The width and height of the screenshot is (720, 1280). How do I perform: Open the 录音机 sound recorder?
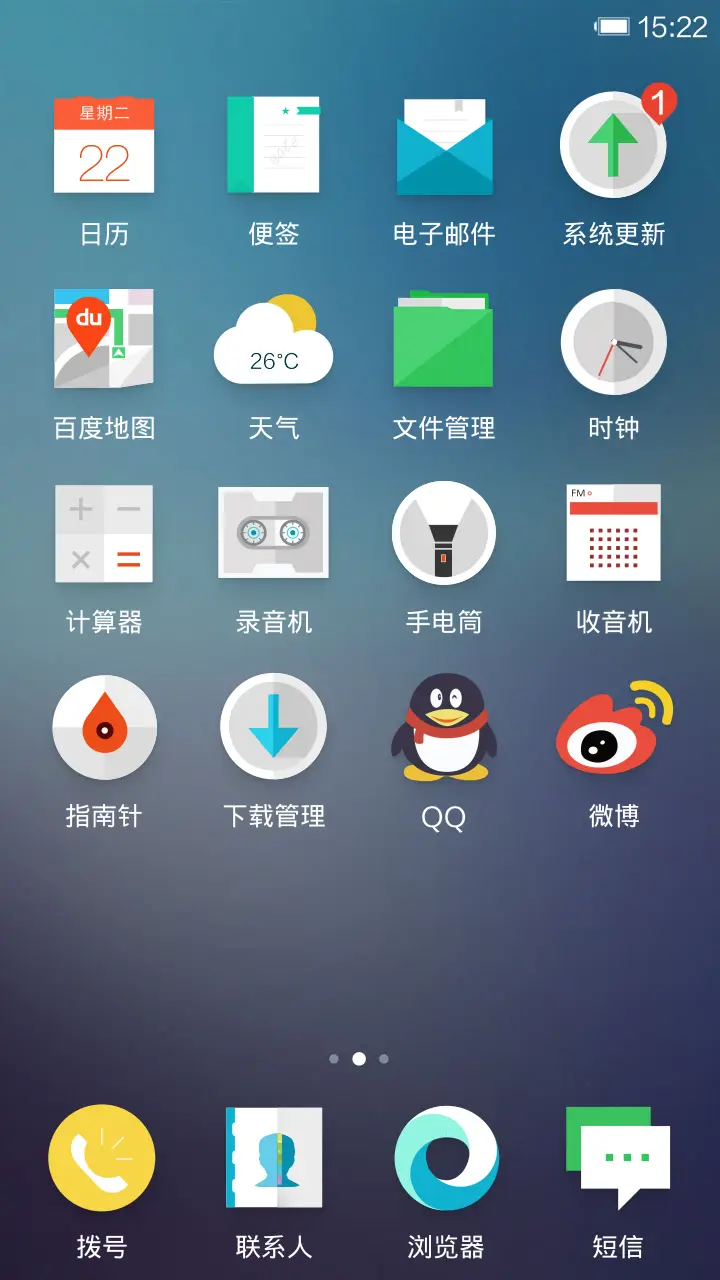[274, 533]
